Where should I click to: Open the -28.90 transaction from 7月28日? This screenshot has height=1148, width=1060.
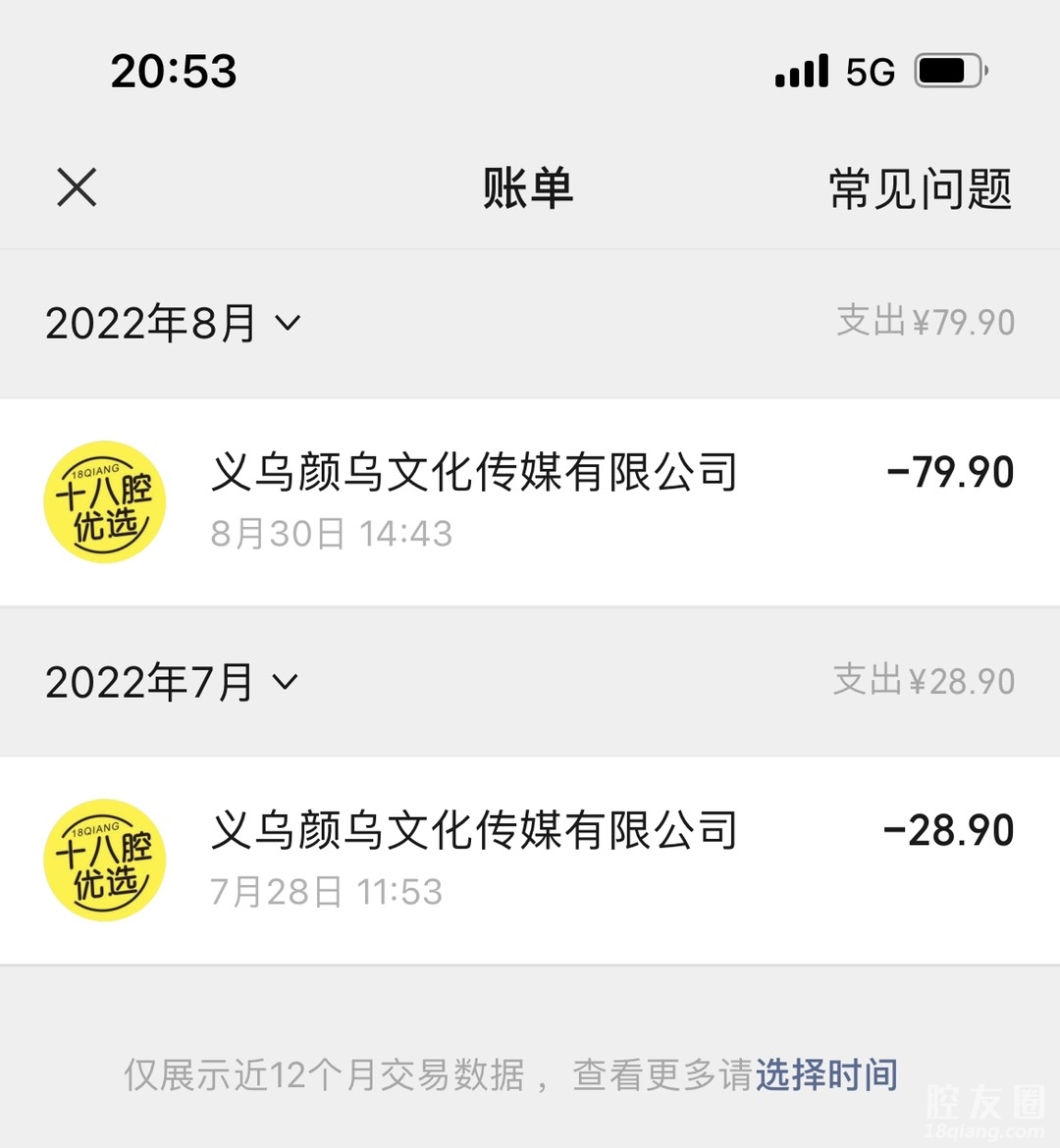tap(530, 860)
